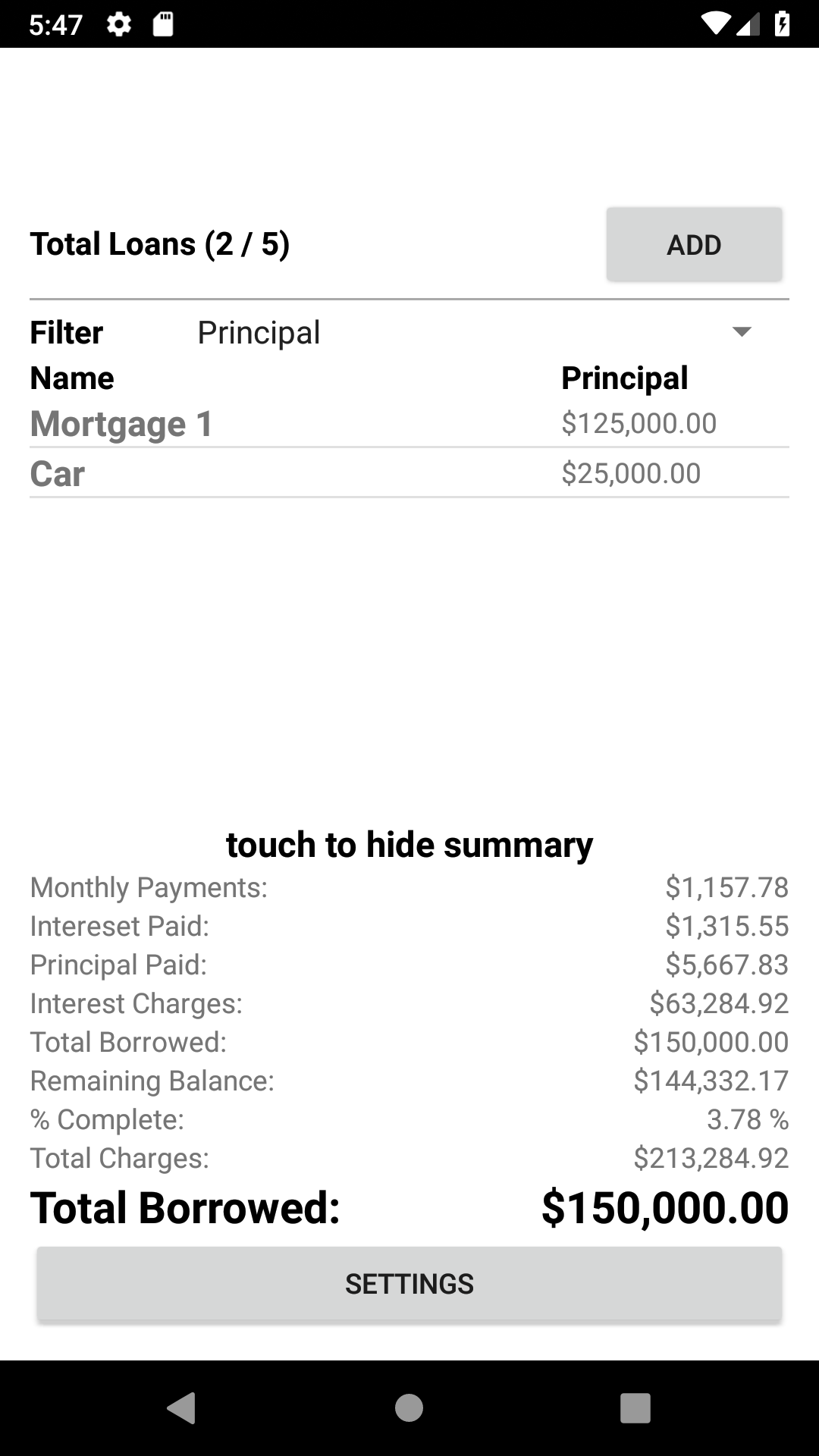Tap the ADD button to create a loan
Screen dimensions: 819x1456
[x=694, y=244]
